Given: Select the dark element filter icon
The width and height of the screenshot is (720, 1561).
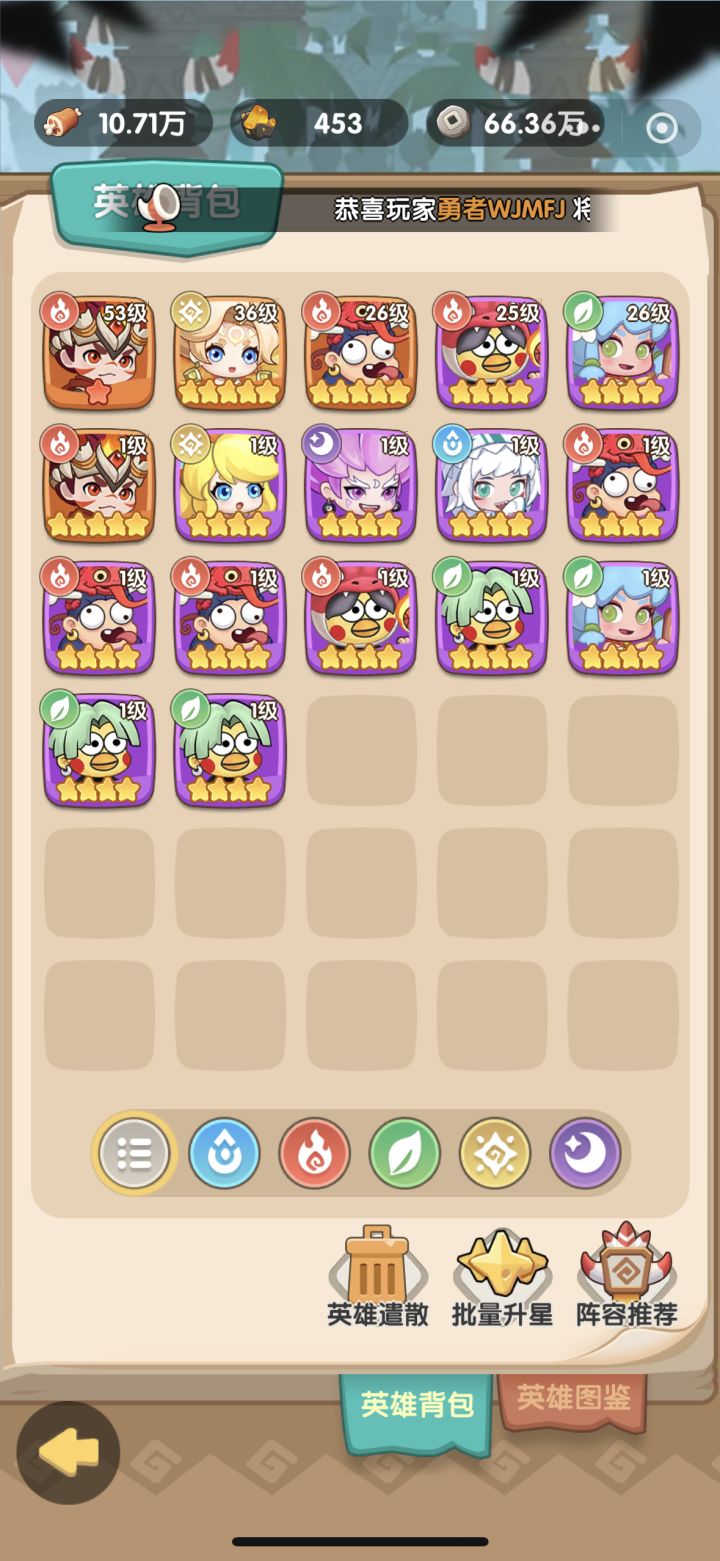Looking at the screenshot, I should [x=585, y=1152].
